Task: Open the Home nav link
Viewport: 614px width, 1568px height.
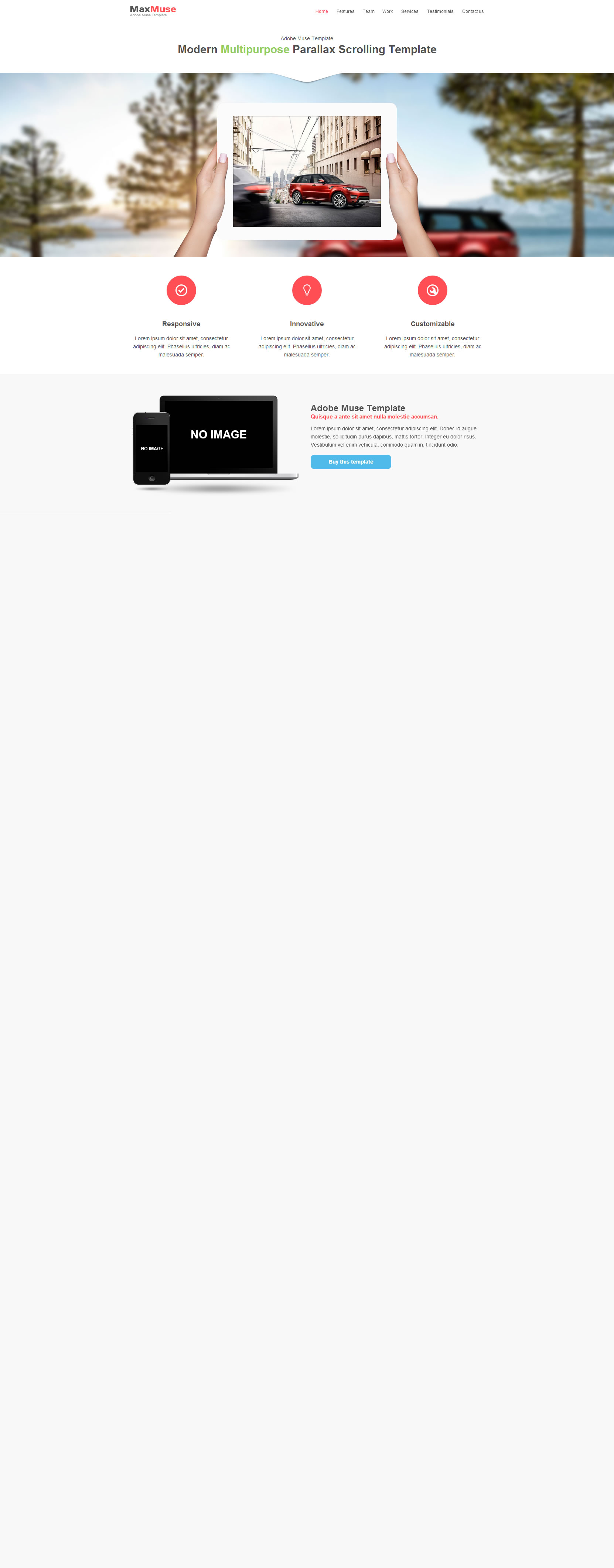Action: (x=321, y=11)
